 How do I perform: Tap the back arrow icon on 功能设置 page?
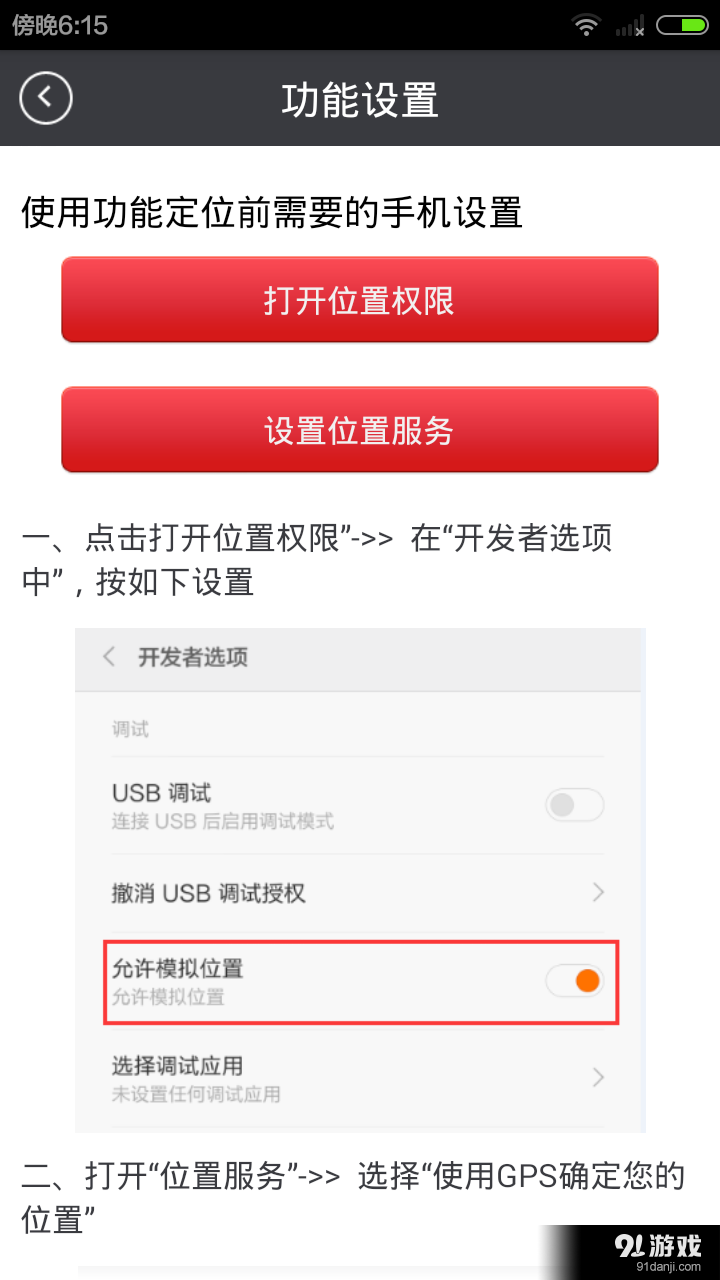point(45,99)
